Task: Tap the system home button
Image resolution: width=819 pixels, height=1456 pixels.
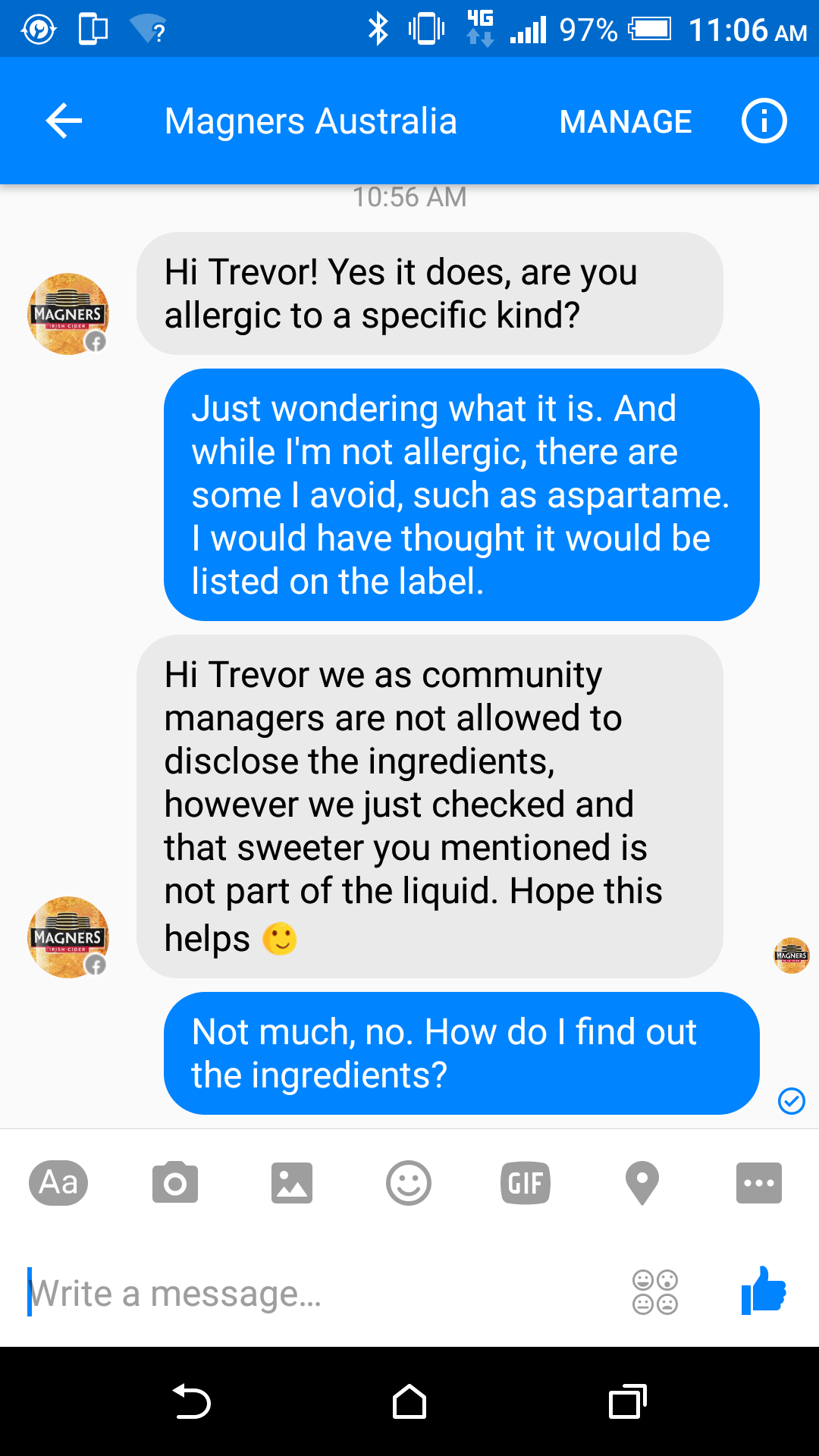Action: coord(409,1401)
